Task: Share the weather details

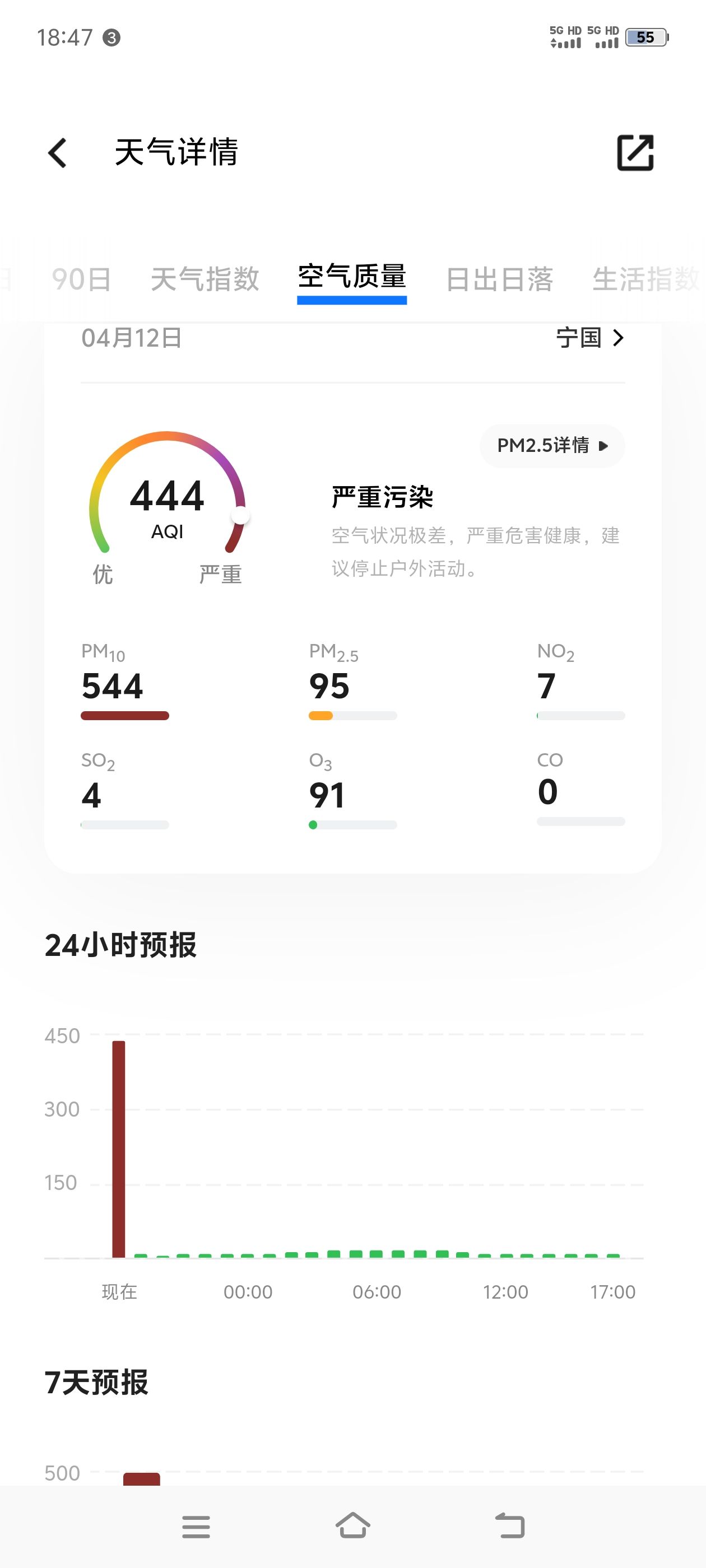Action: 635,153
